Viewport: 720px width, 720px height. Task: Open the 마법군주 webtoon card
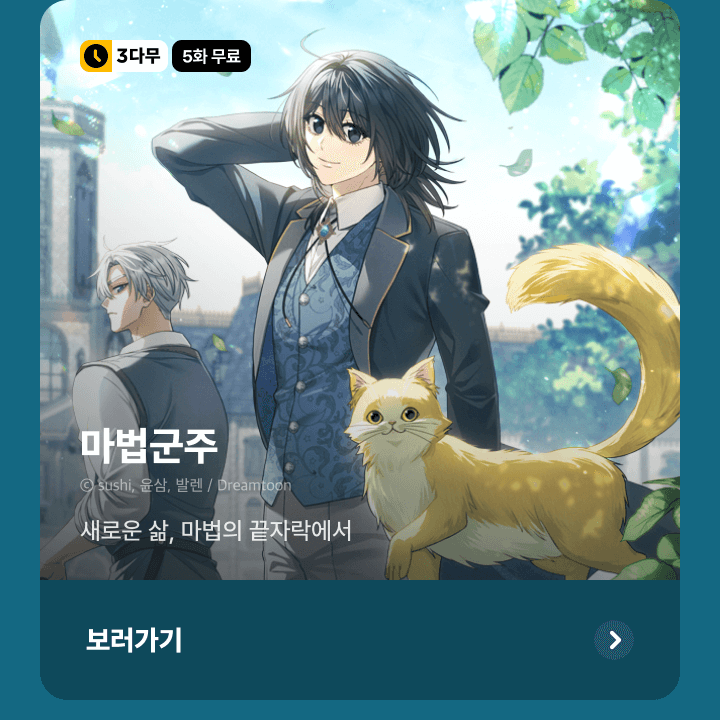click(360, 300)
